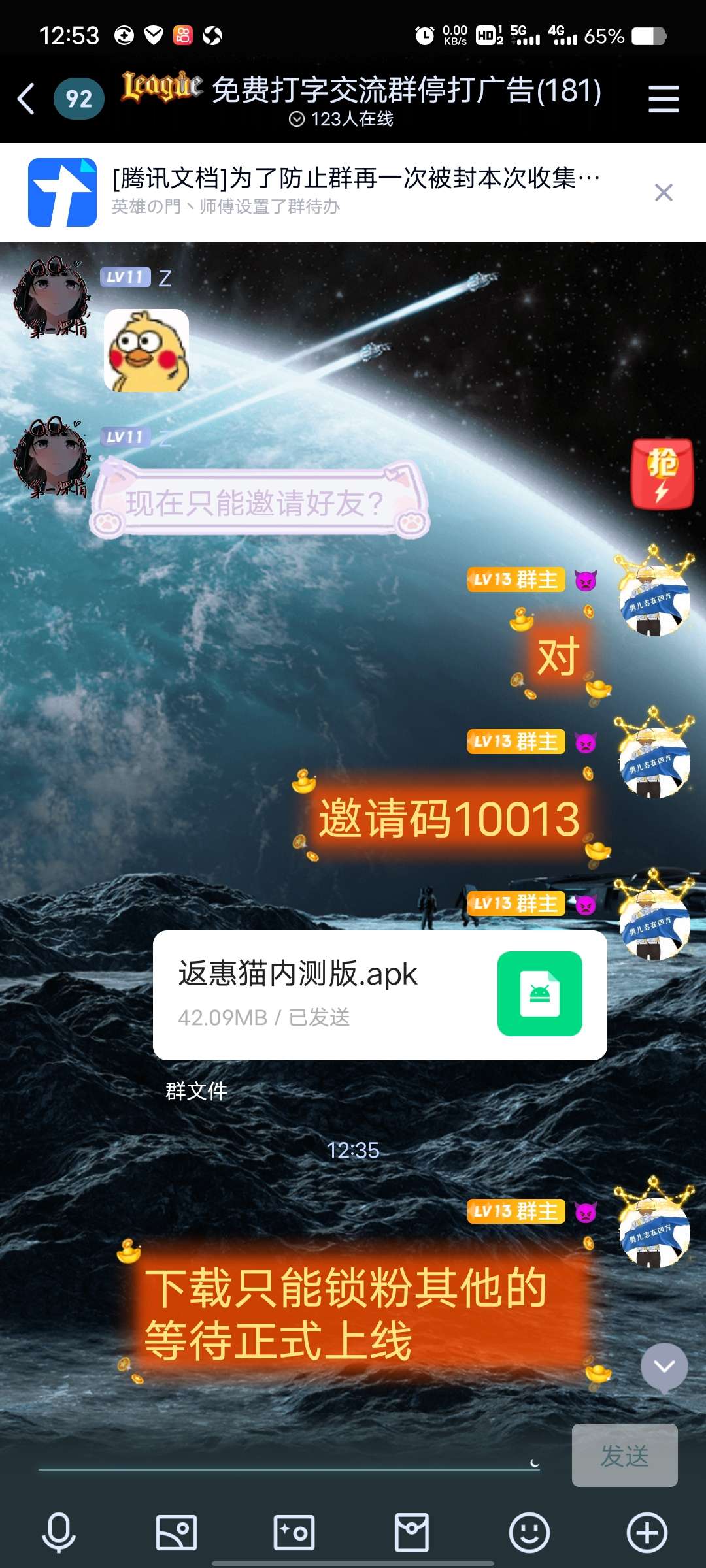Open Z's profile avatar beside duck sticker
The height and width of the screenshot is (1568, 706).
click(52, 297)
